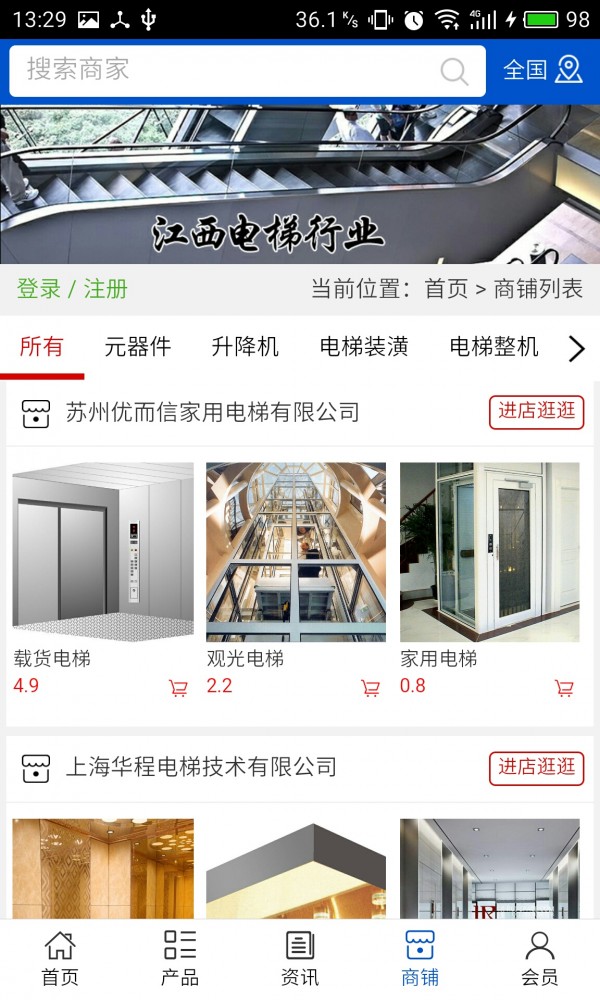Add 观光电梯 to the cart
Screen dimensions: 600x1000
click(x=370, y=688)
